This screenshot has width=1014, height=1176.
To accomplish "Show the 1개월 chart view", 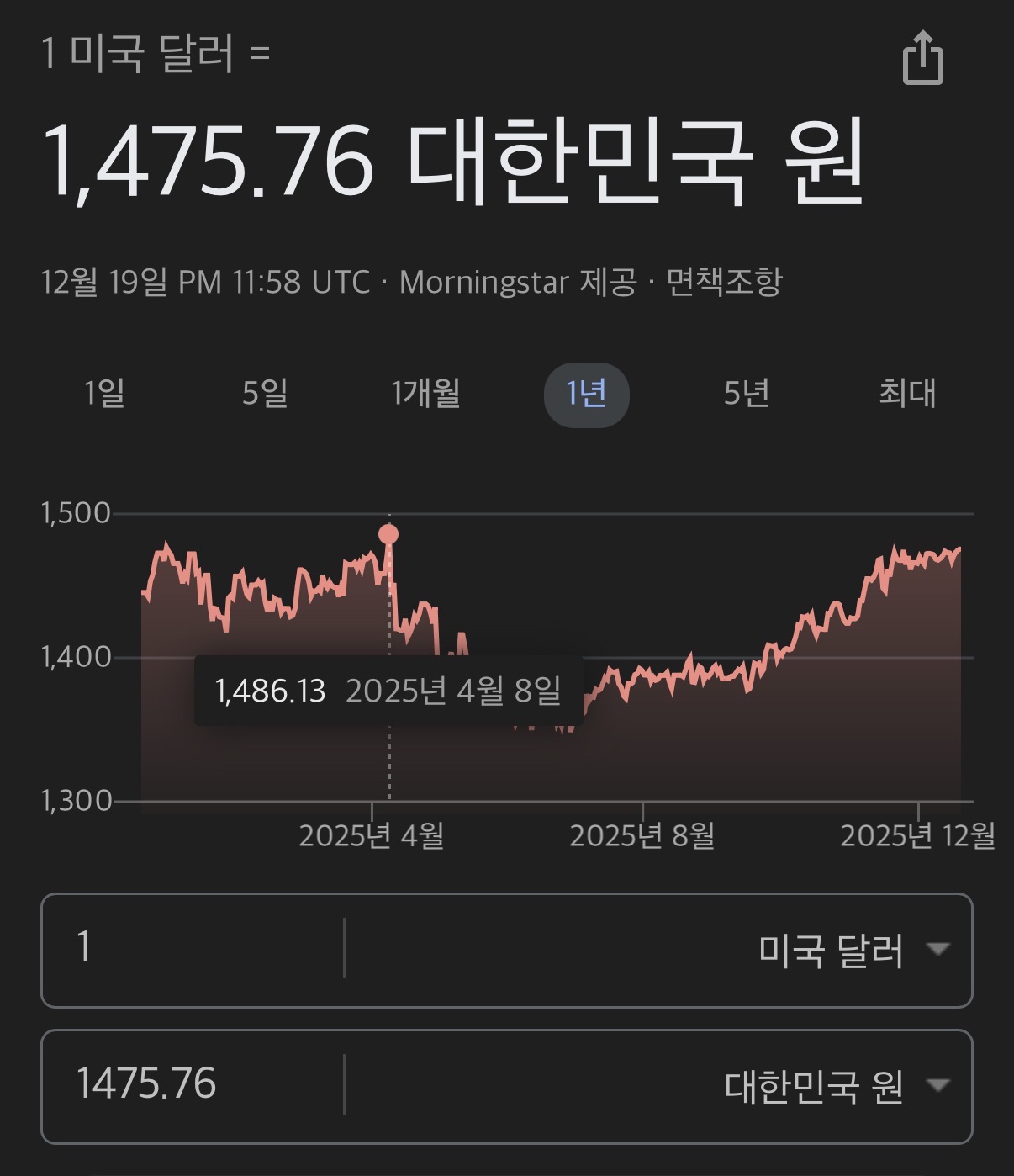I will tap(425, 393).
